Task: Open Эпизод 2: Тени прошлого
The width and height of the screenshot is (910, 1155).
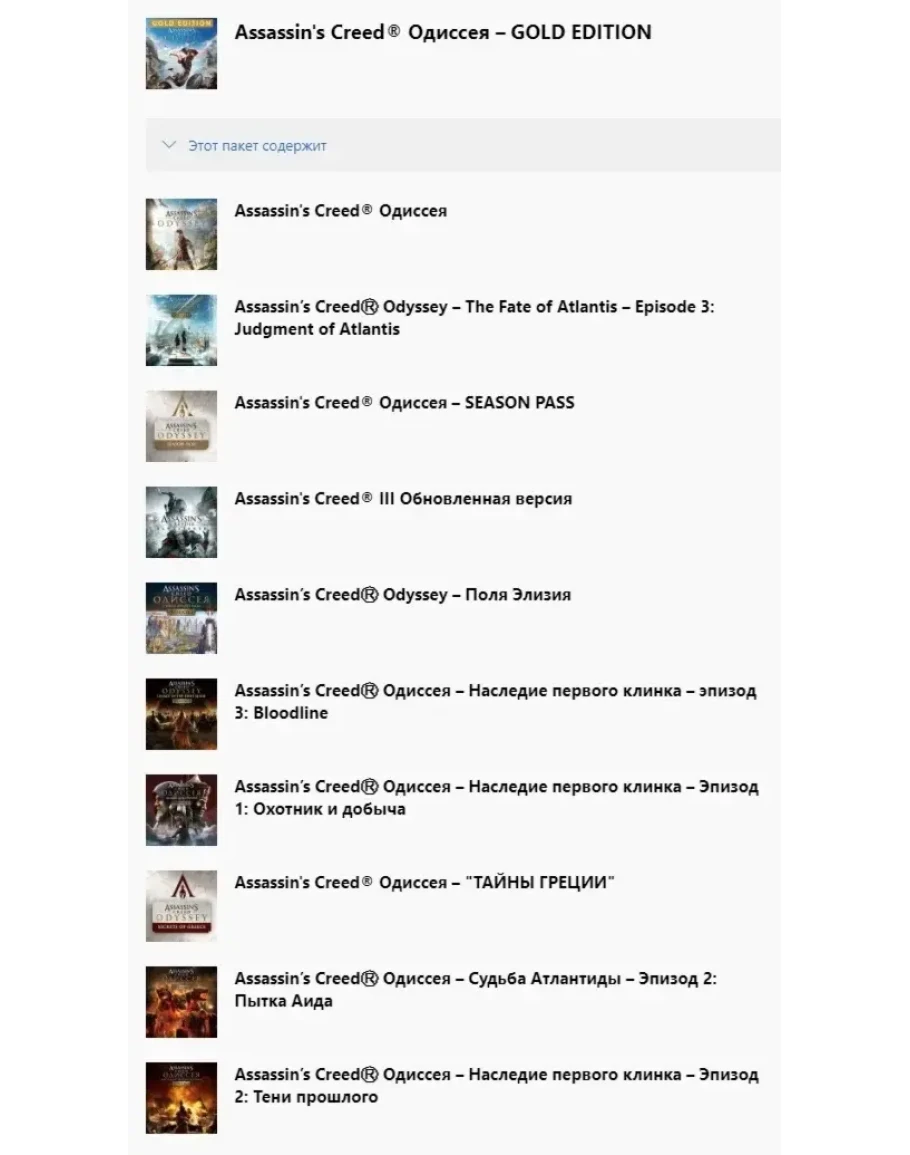Action: [496, 1085]
